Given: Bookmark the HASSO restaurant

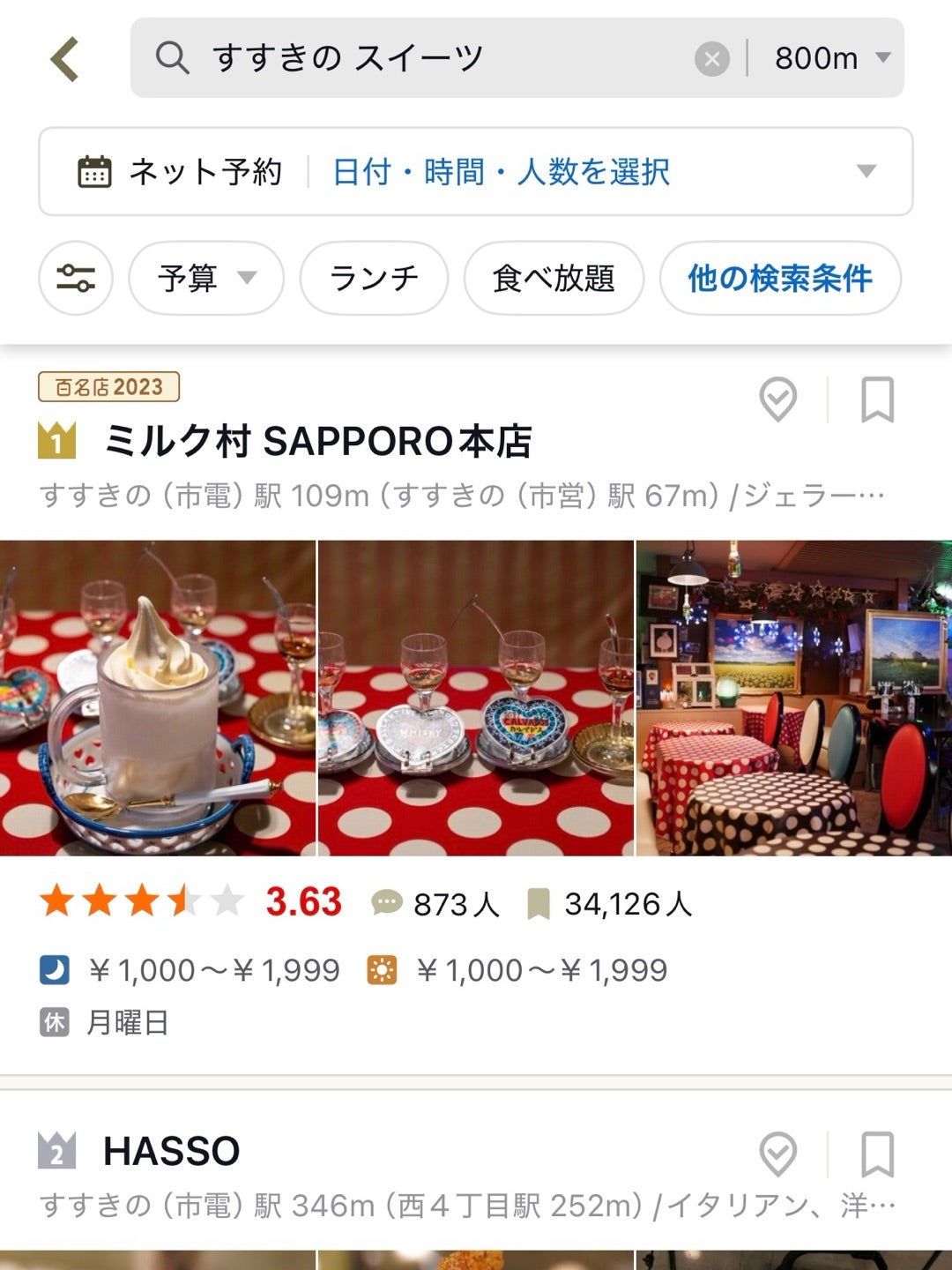Looking at the screenshot, I should click(x=877, y=1154).
